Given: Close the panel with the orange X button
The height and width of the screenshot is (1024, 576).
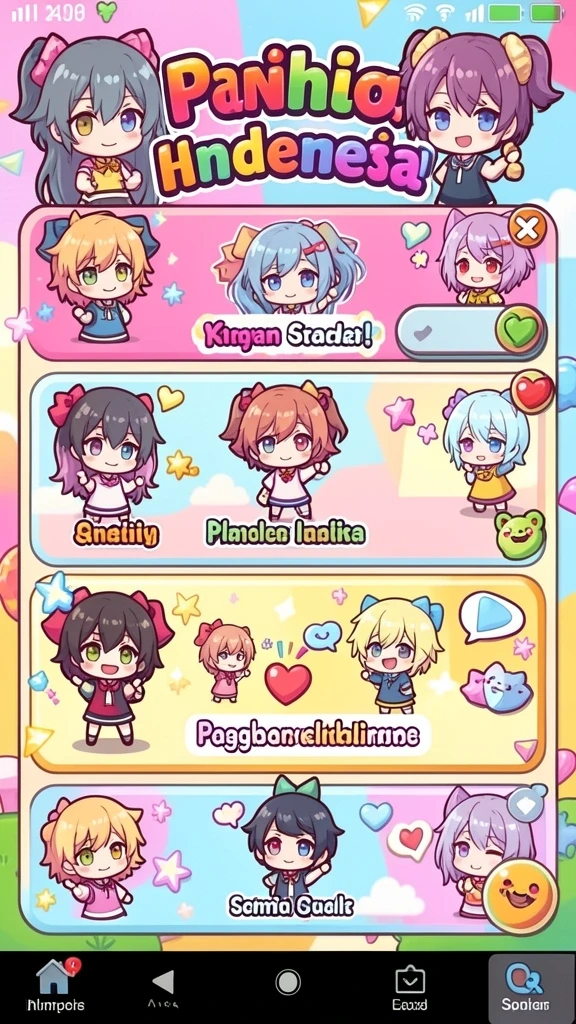Looking at the screenshot, I should pyautogui.click(x=526, y=228).
